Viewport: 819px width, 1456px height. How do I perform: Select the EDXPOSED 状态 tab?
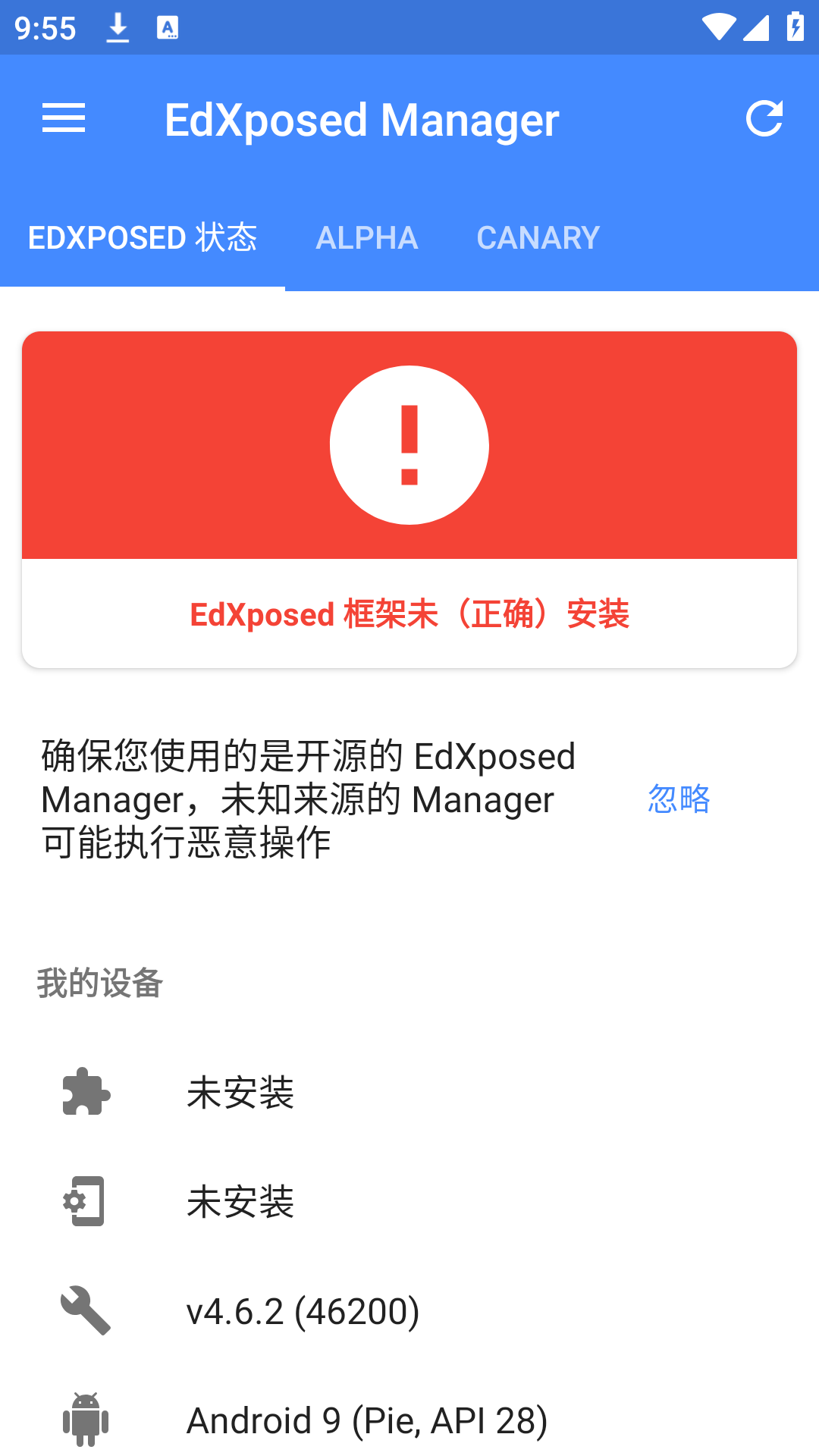142,237
